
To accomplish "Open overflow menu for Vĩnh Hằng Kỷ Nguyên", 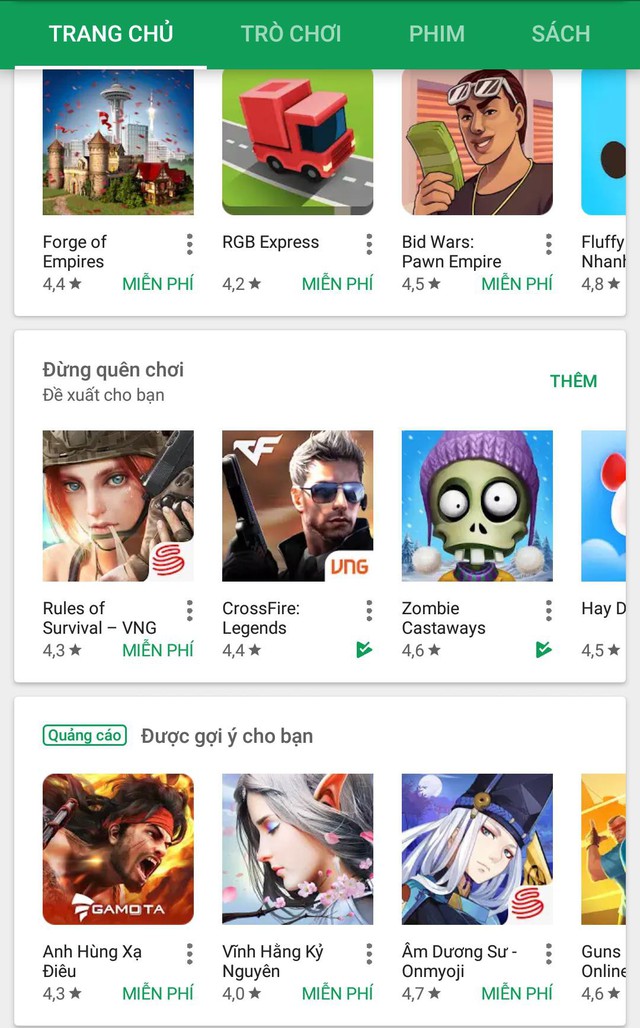I will click(x=369, y=953).
